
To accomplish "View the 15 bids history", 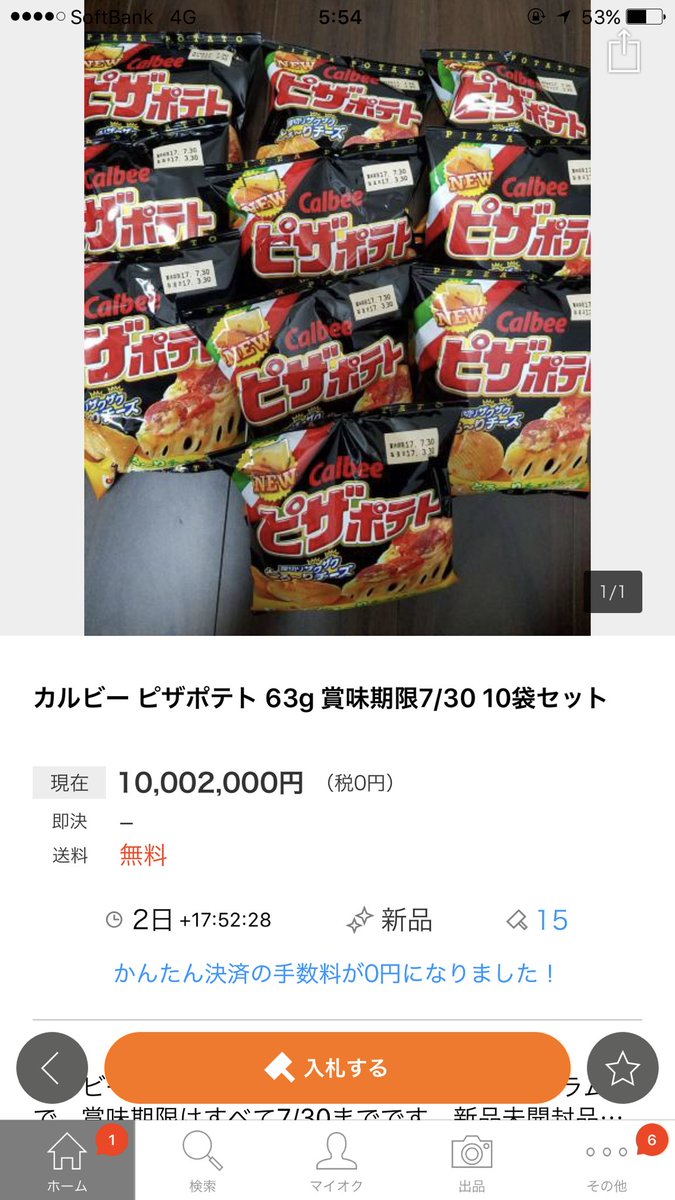I will [x=538, y=920].
